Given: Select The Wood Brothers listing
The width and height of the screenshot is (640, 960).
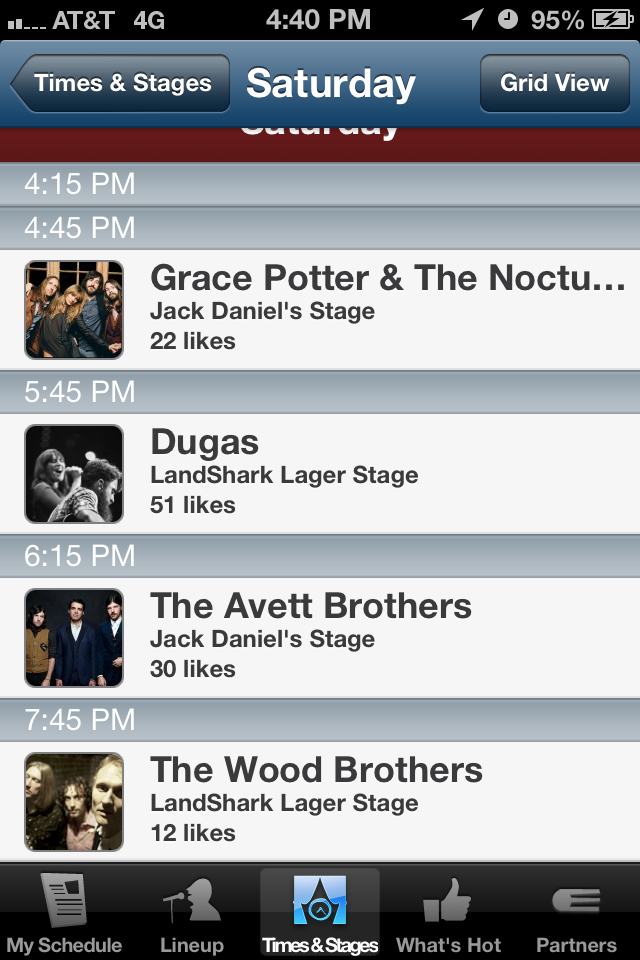Looking at the screenshot, I should [x=330, y=801].
